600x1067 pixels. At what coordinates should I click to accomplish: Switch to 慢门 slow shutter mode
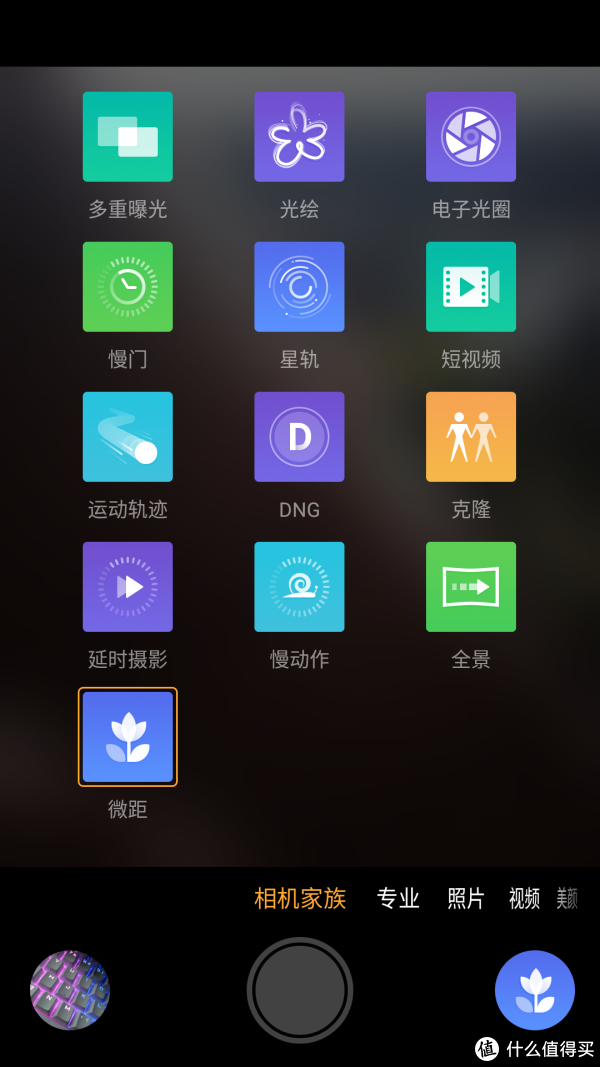click(128, 287)
